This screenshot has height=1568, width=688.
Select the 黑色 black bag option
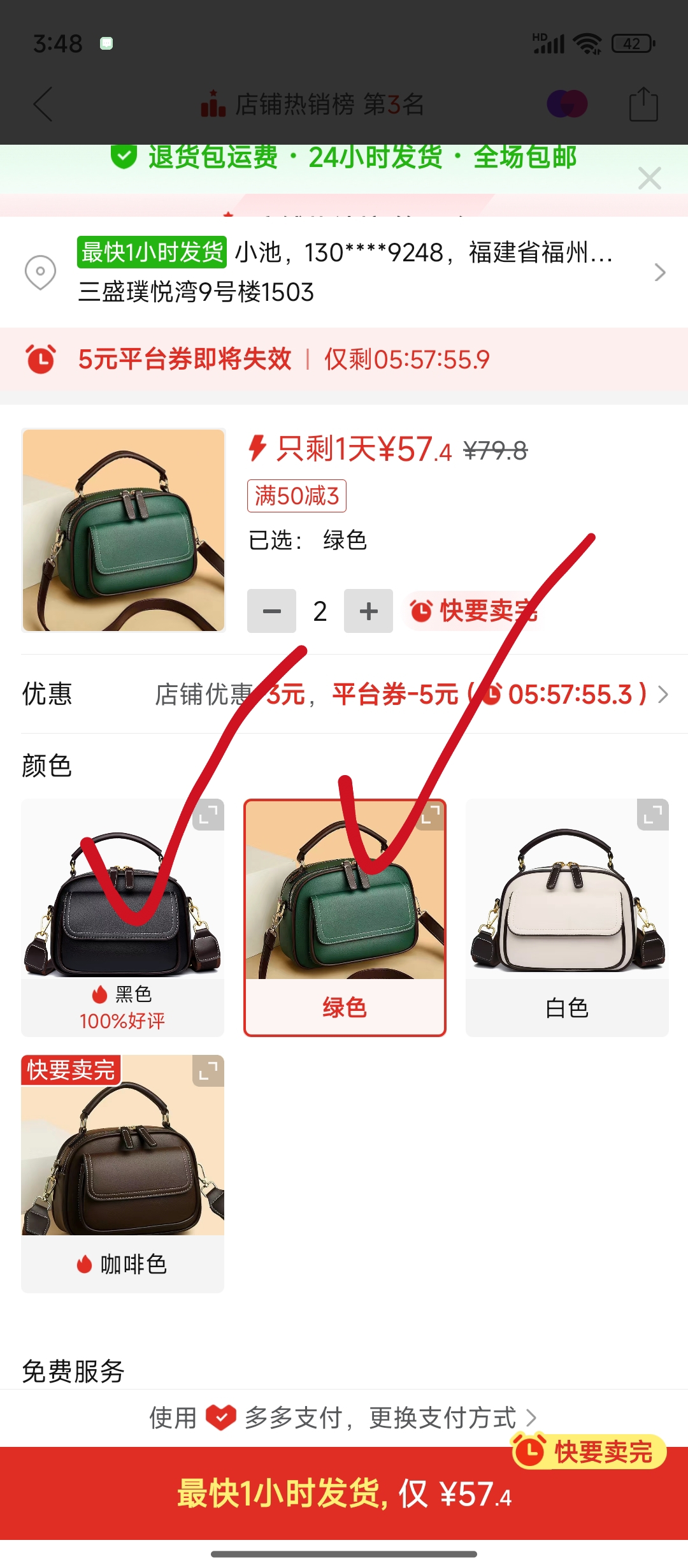(122, 918)
